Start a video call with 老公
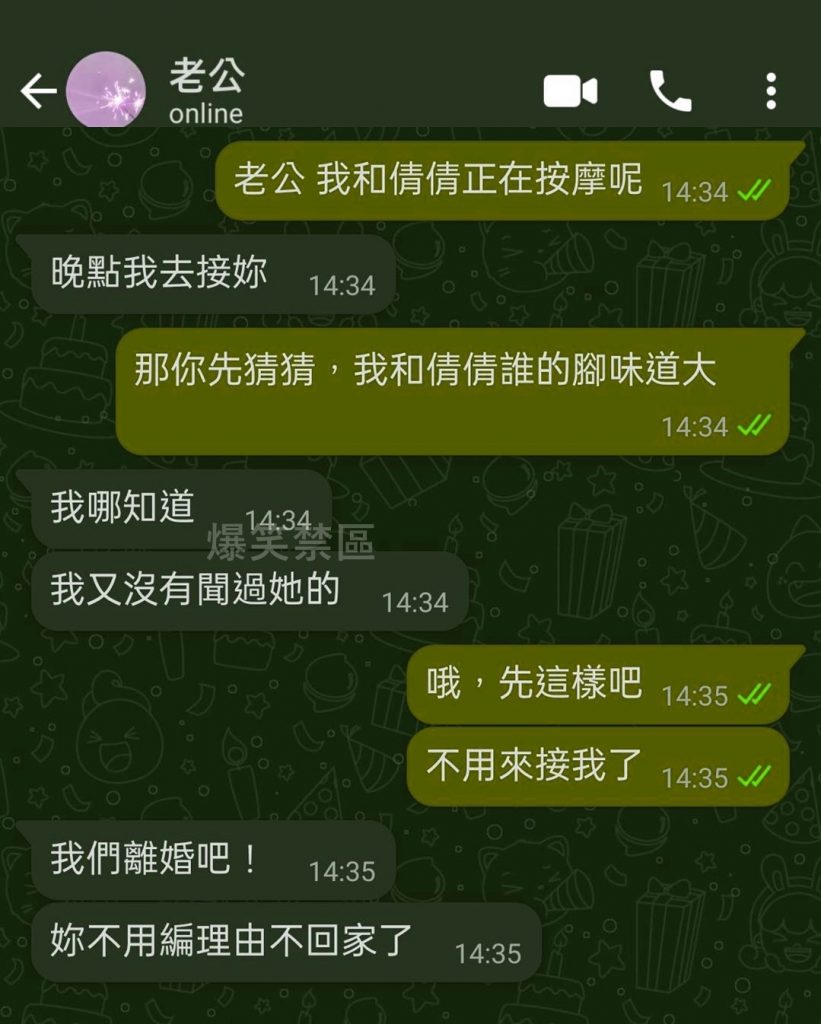This screenshot has height=1024, width=821. tap(570, 92)
